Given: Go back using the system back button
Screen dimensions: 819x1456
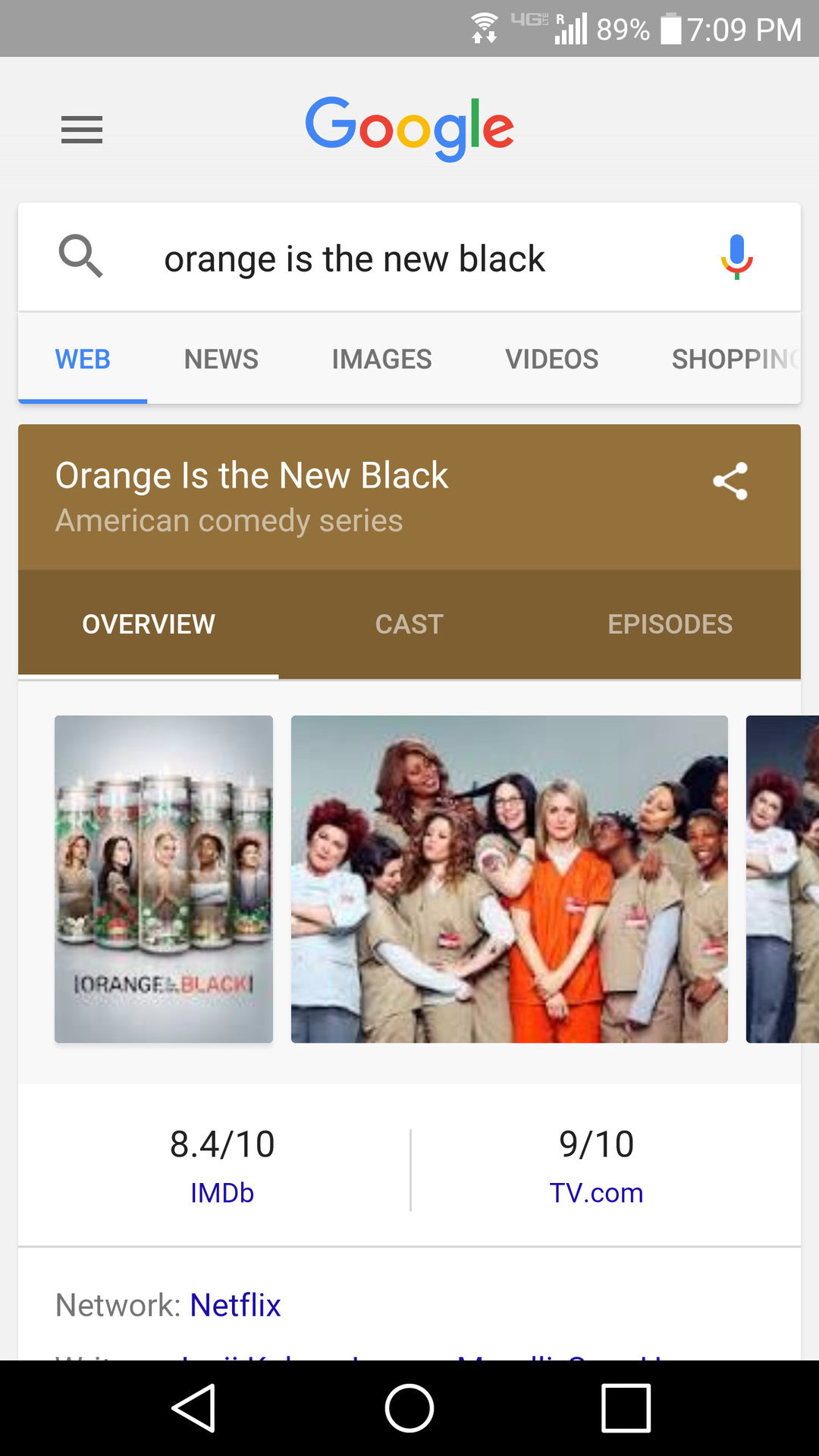Looking at the screenshot, I should point(194,1408).
